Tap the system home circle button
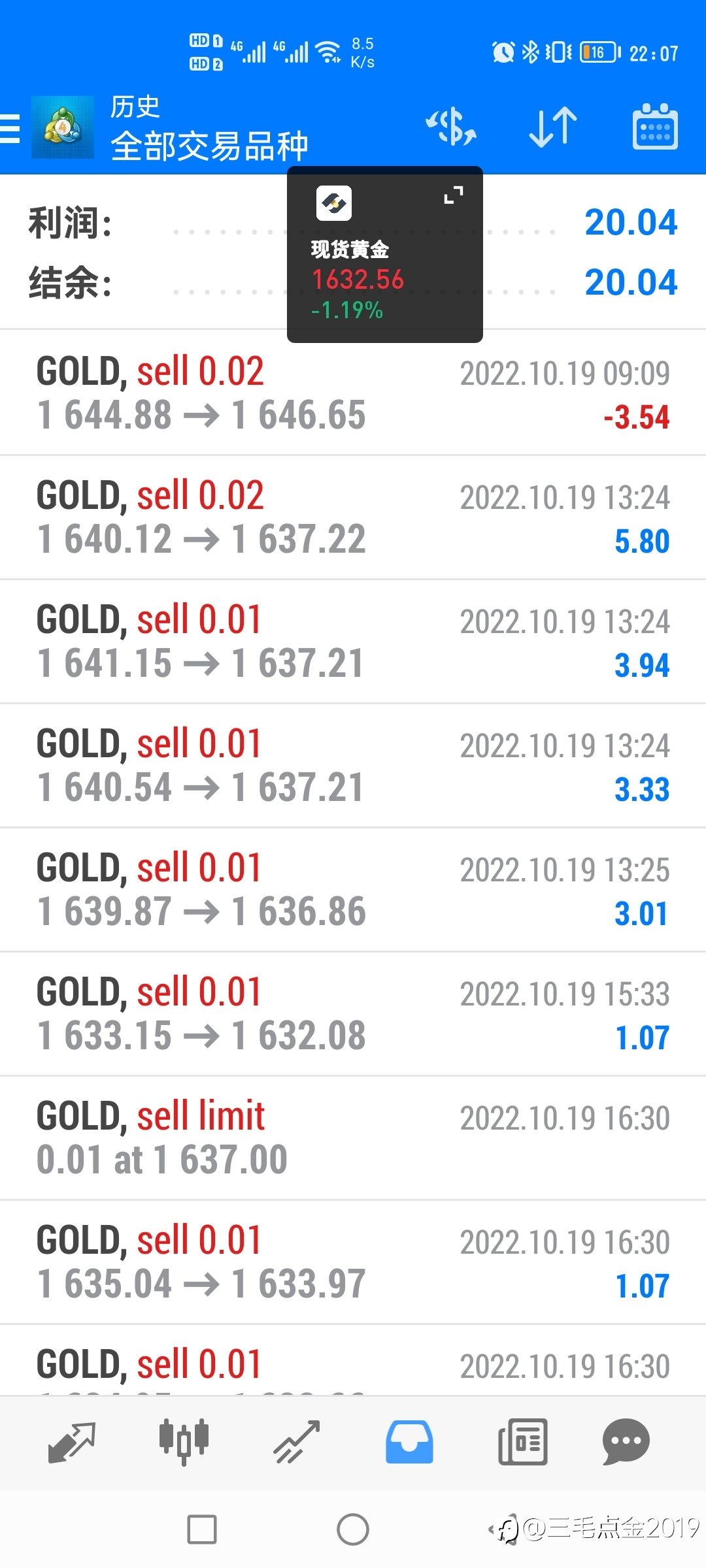Screen dimensions: 706x1568 [x=353, y=1529]
